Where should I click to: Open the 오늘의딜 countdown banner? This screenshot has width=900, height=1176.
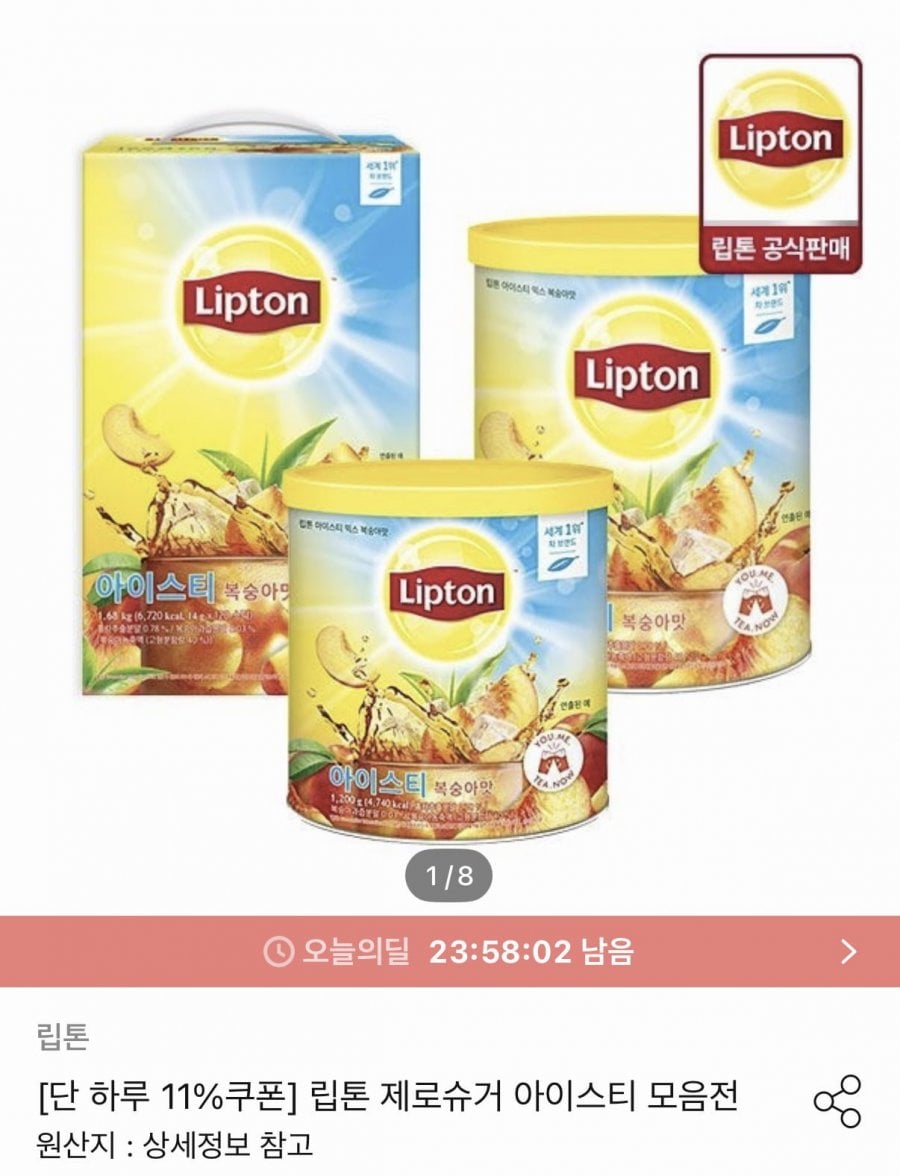coord(450,951)
